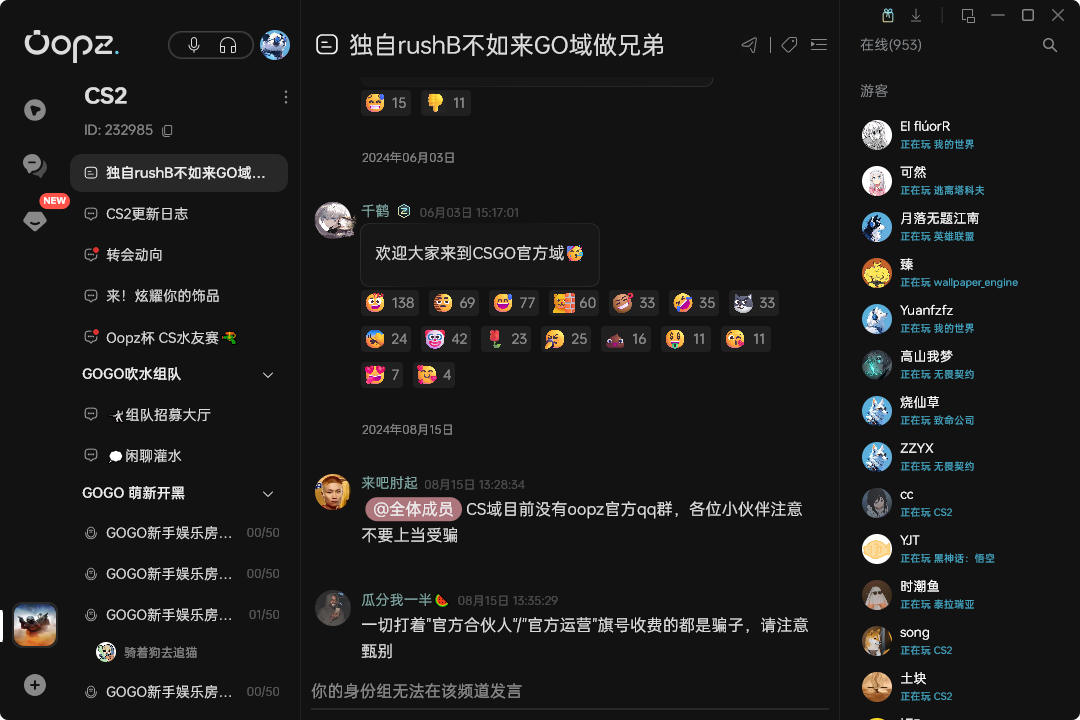Screen dimensions: 1080x720
Task: Toggle the headphone icon in the top bar
Action: point(228,45)
